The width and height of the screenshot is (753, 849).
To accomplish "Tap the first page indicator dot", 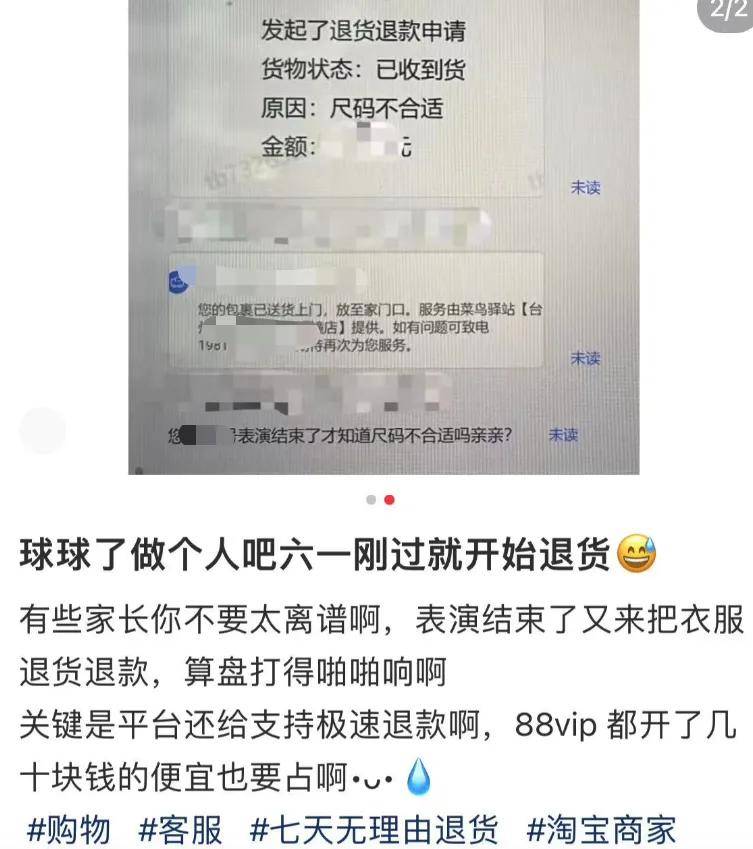I will click(x=371, y=499).
